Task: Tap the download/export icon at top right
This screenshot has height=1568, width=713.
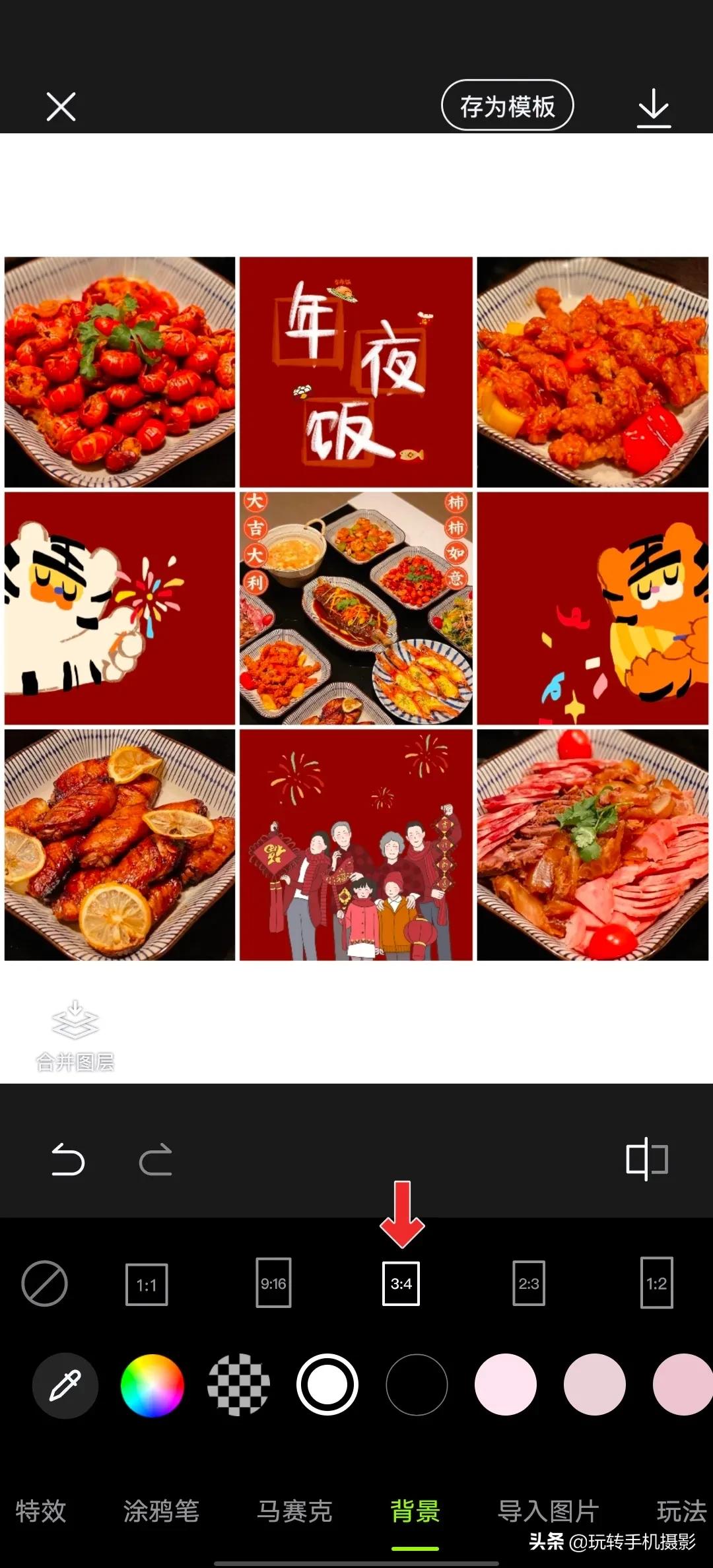Action: (654, 106)
